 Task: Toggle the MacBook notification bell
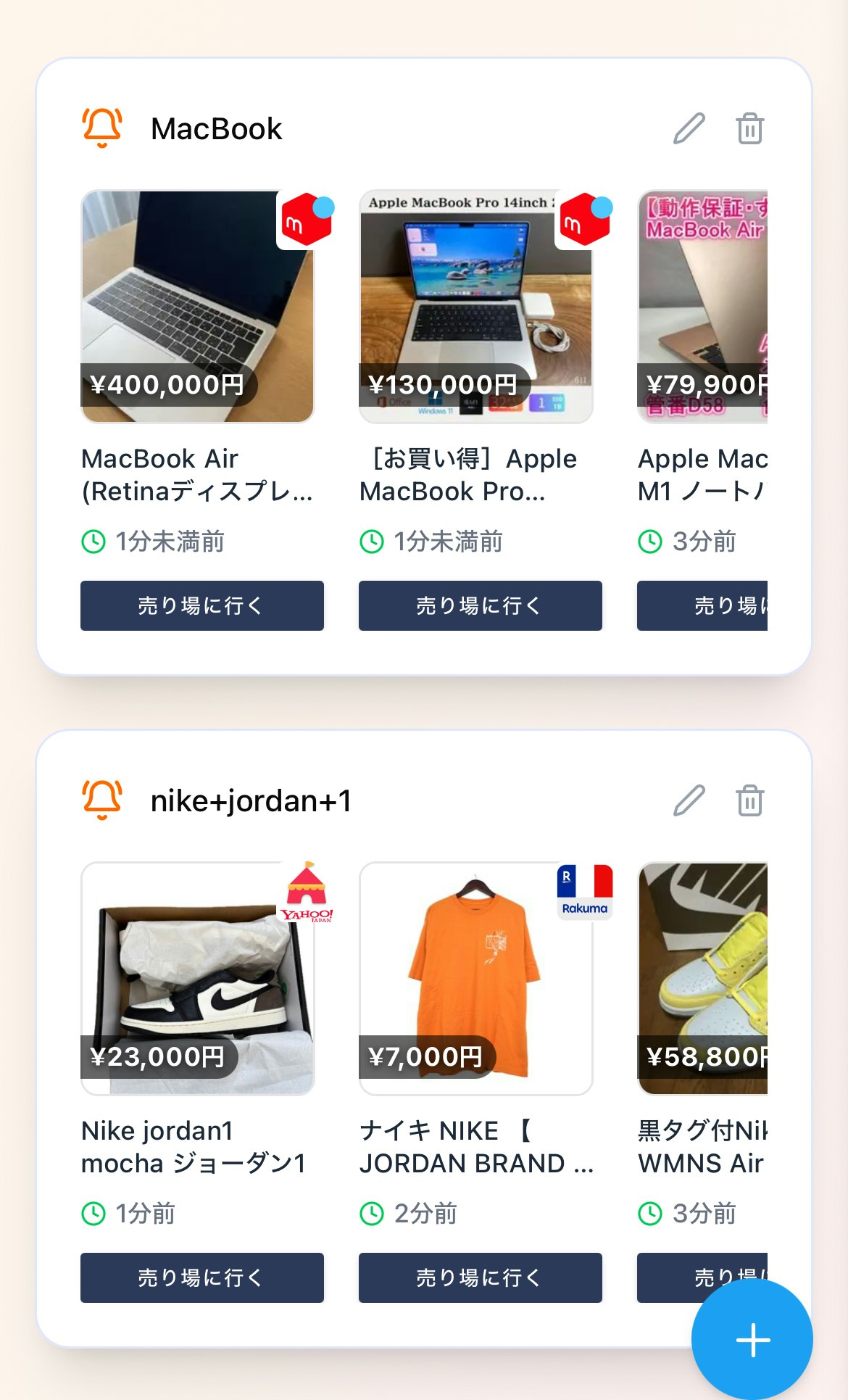[102, 128]
